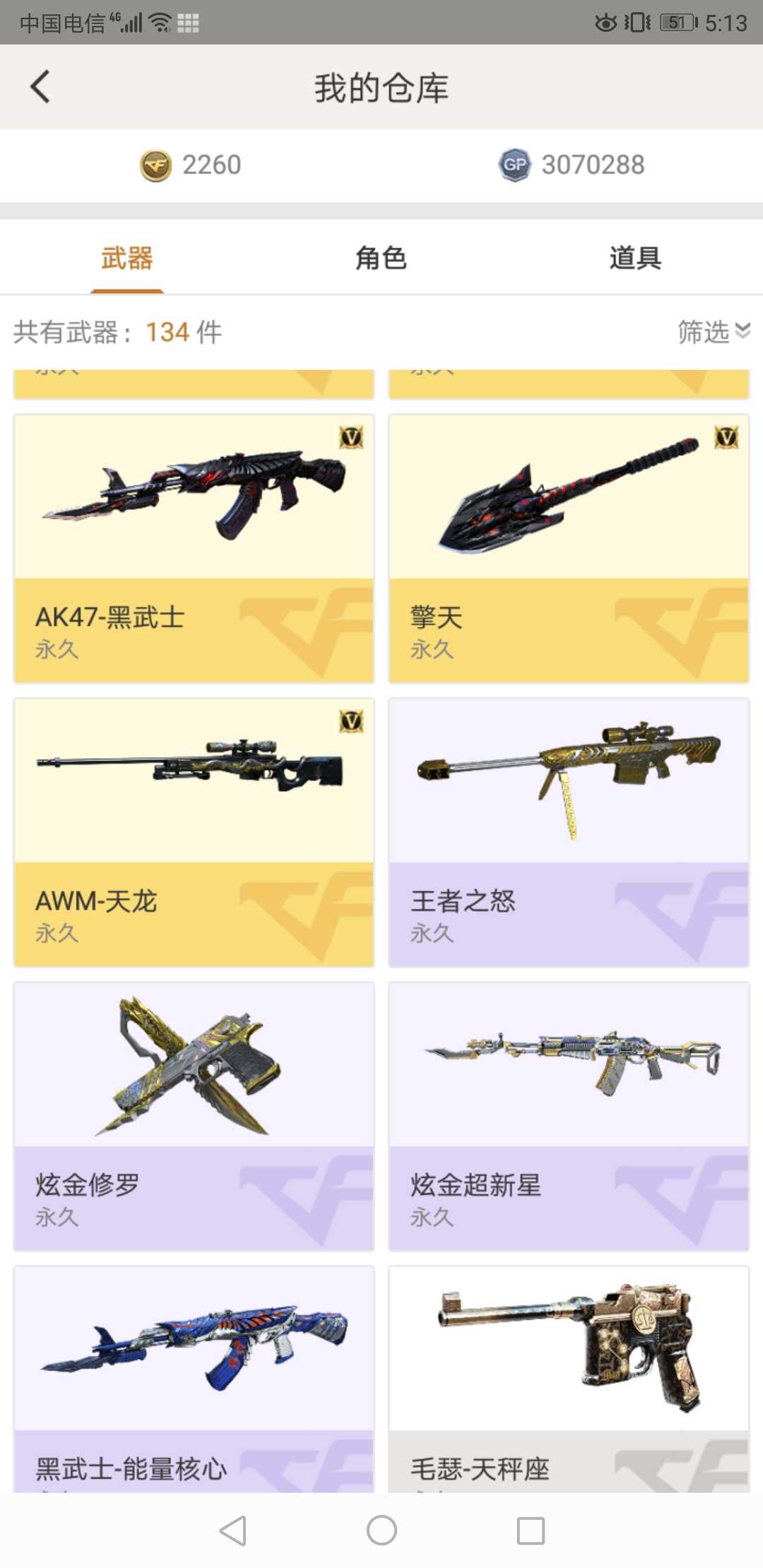The image size is (763, 1568).
Task: Open the AWM-天龙 weapon card
Action: click(194, 833)
